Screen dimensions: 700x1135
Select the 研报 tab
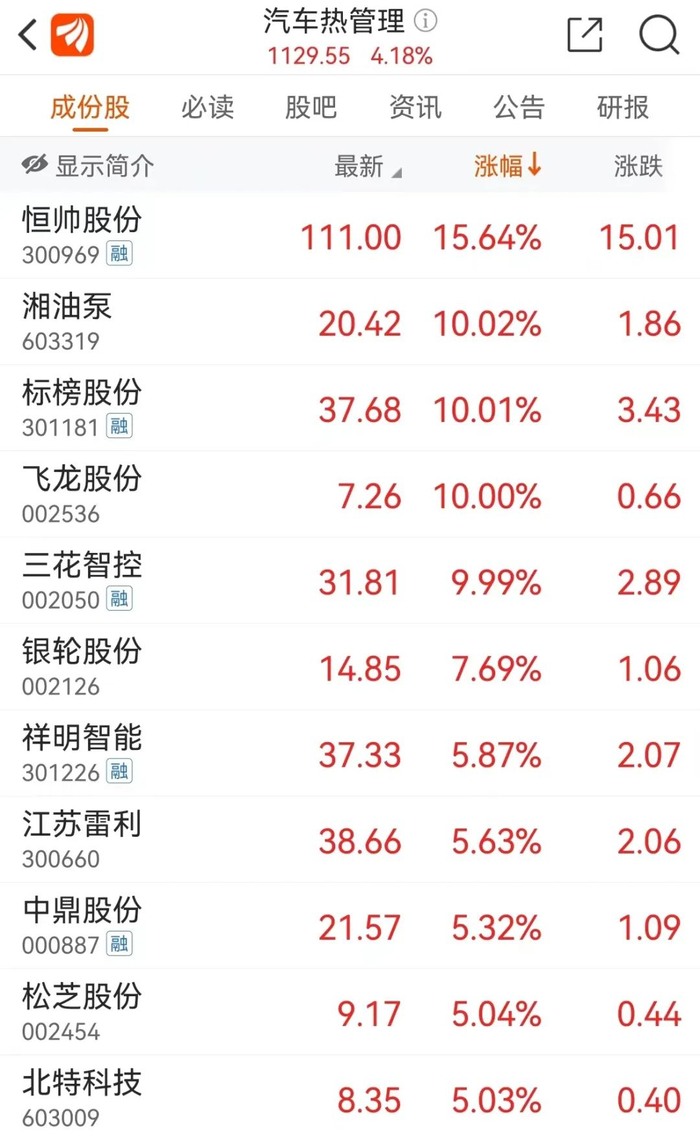[x=623, y=107]
